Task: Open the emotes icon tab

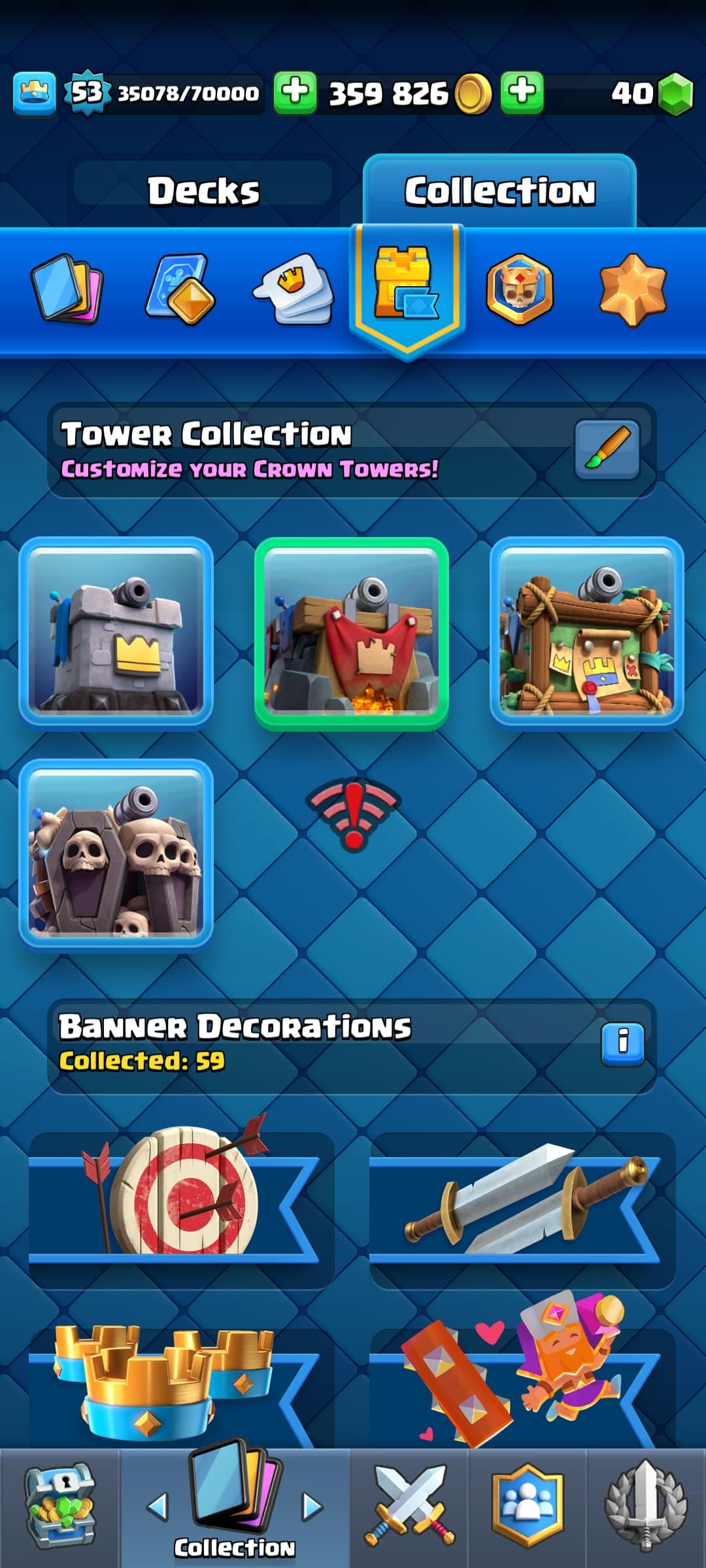Action: (294, 289)
